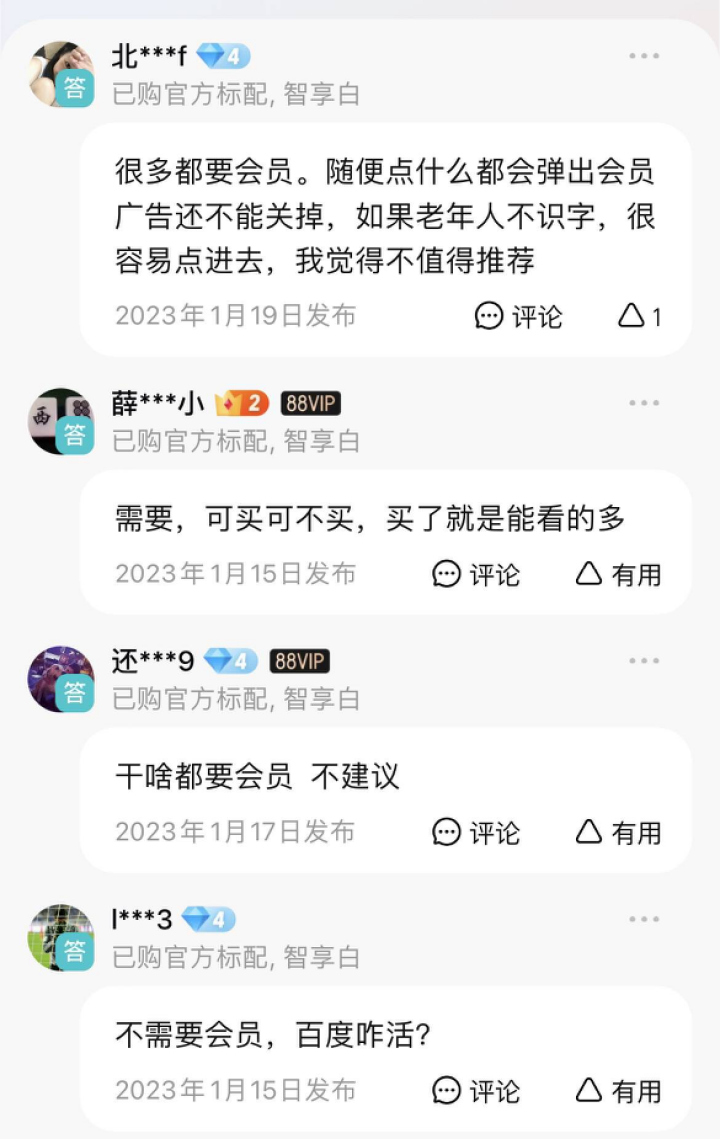Open the 88VIP badge beside 薛***小

(308, 404)
